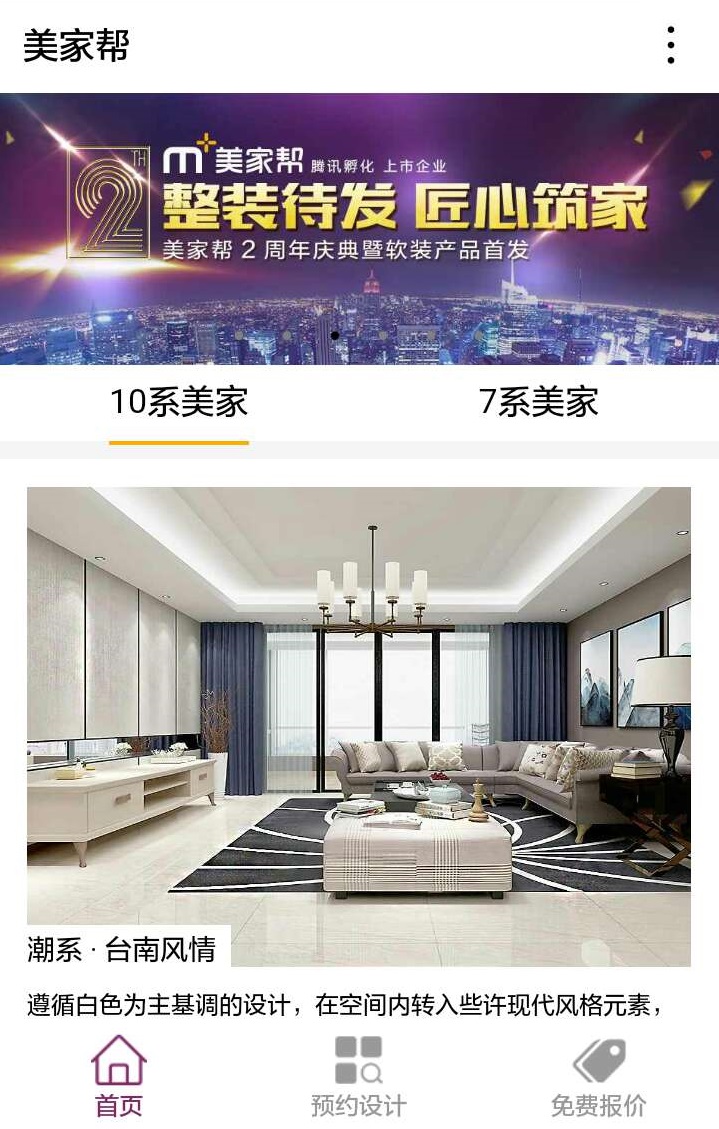Select the 10系美家 tab
719x1129 pixels.
(x=179, y=403)
